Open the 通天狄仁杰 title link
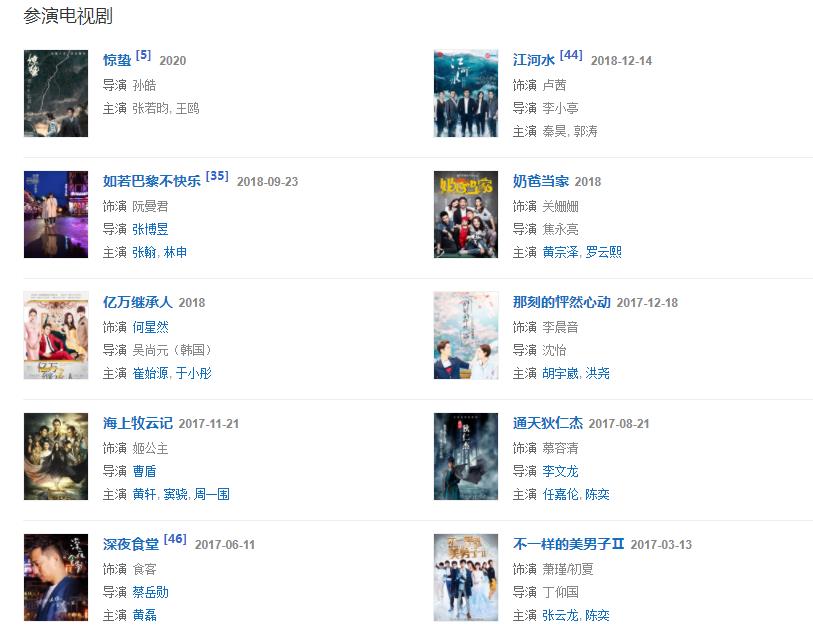 tap(547, 423)
